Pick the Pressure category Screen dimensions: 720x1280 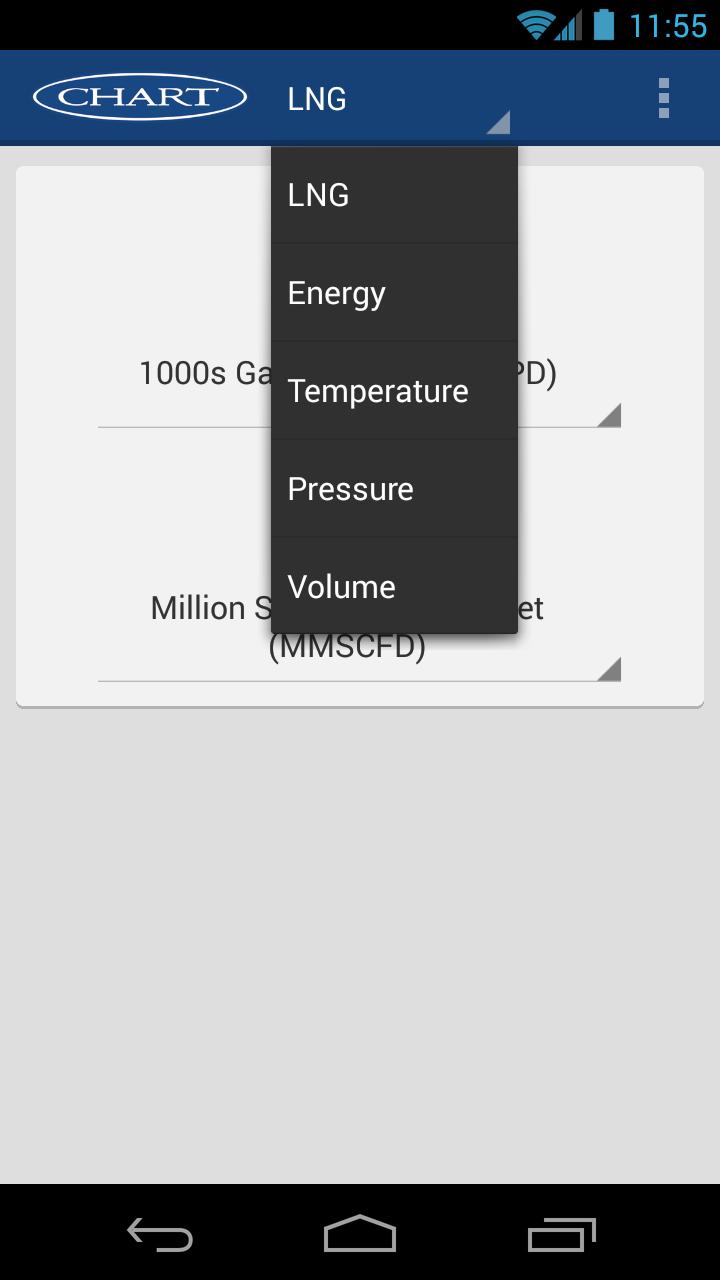tap(394, 489)
